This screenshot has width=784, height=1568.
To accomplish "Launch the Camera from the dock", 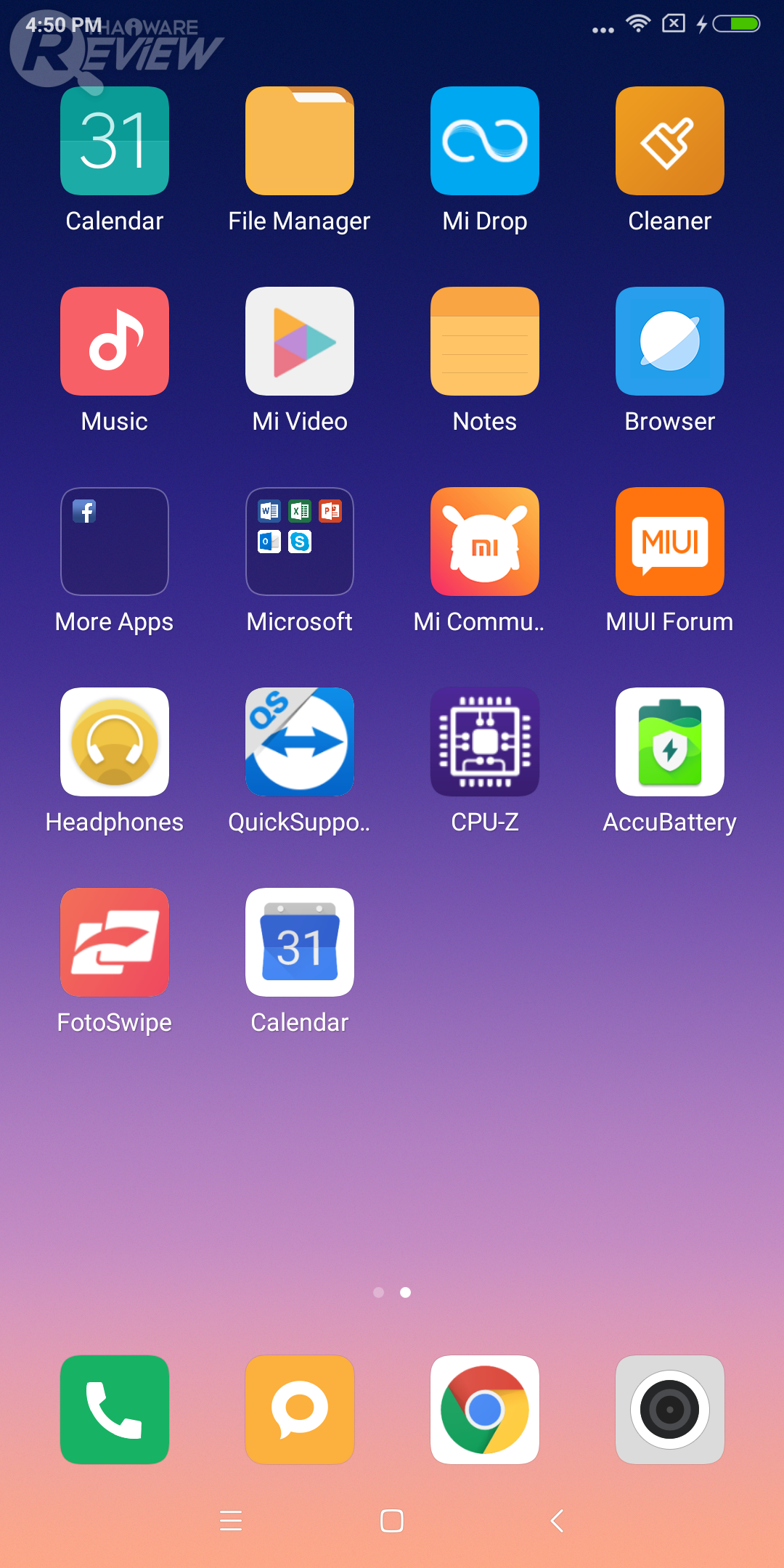I will [x=669, y=1410].
